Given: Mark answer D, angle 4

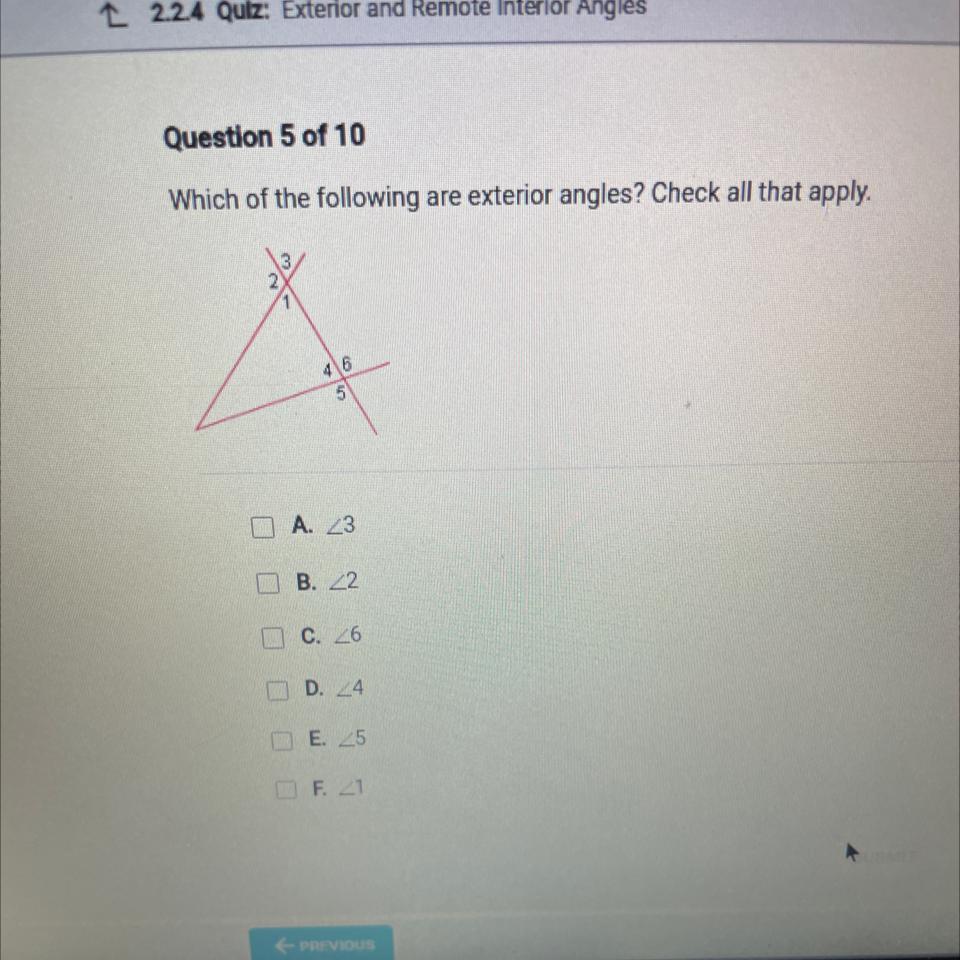Looking at the screenshot, I should pyautogui.click(x=277, y=691).
